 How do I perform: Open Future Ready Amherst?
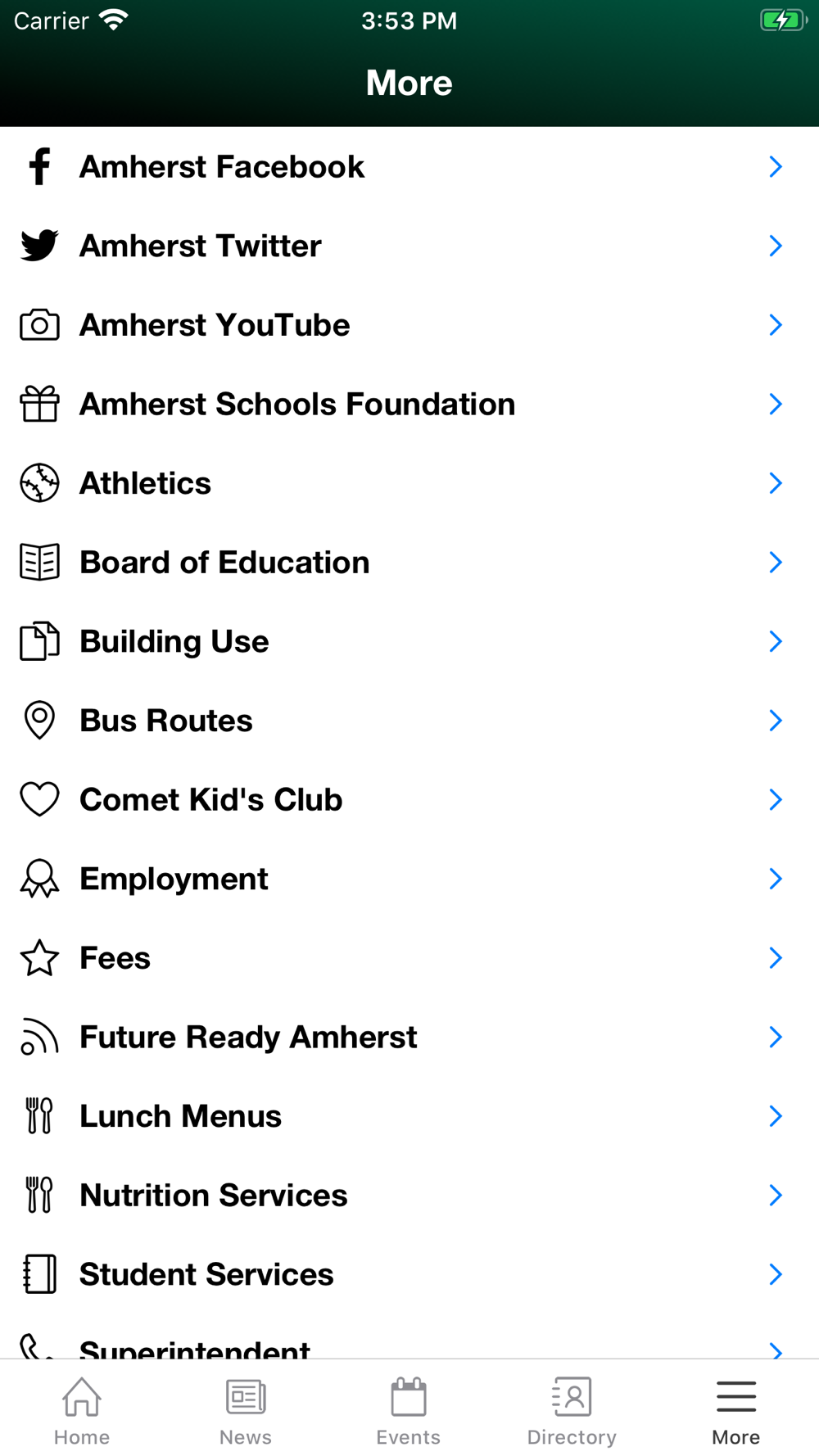248,1038
